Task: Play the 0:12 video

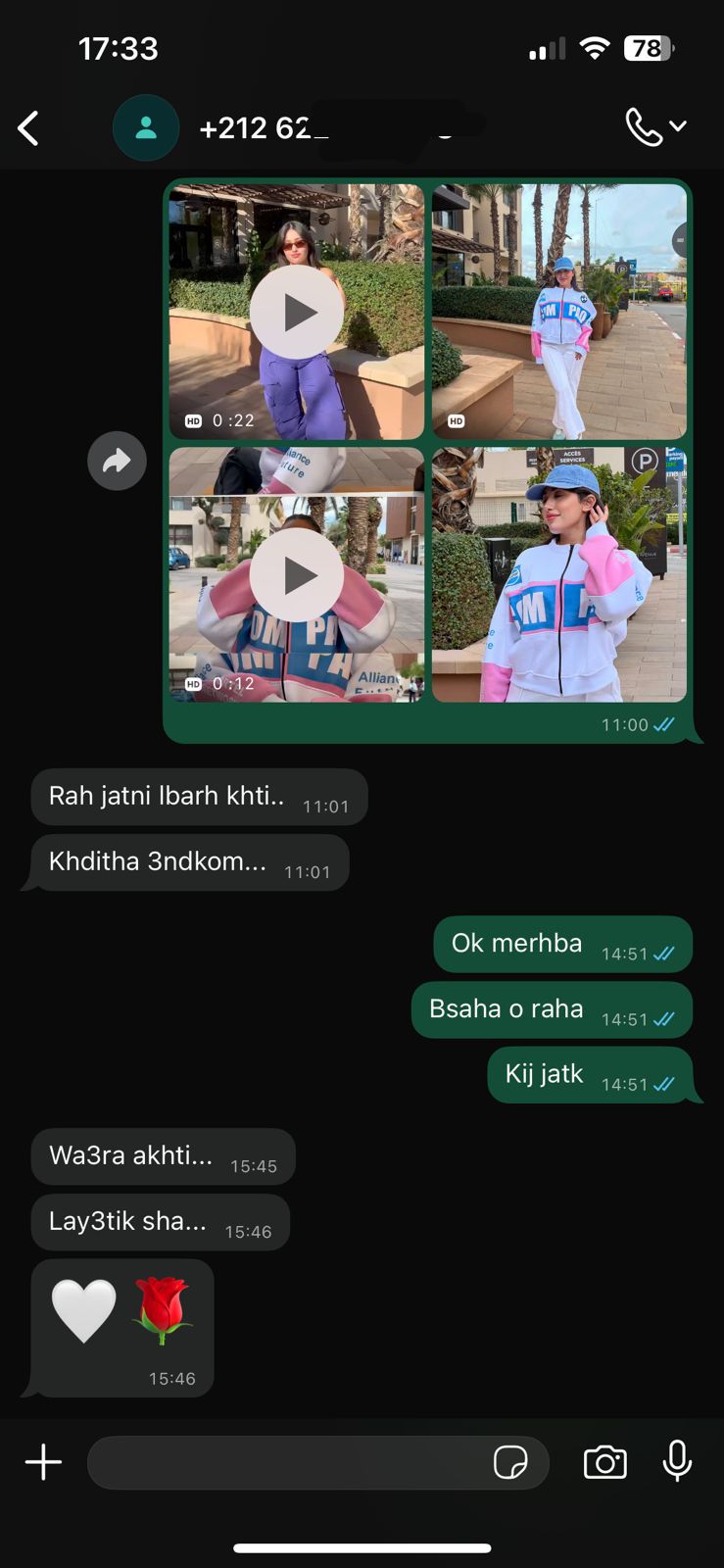Action: tap(297, 575)
